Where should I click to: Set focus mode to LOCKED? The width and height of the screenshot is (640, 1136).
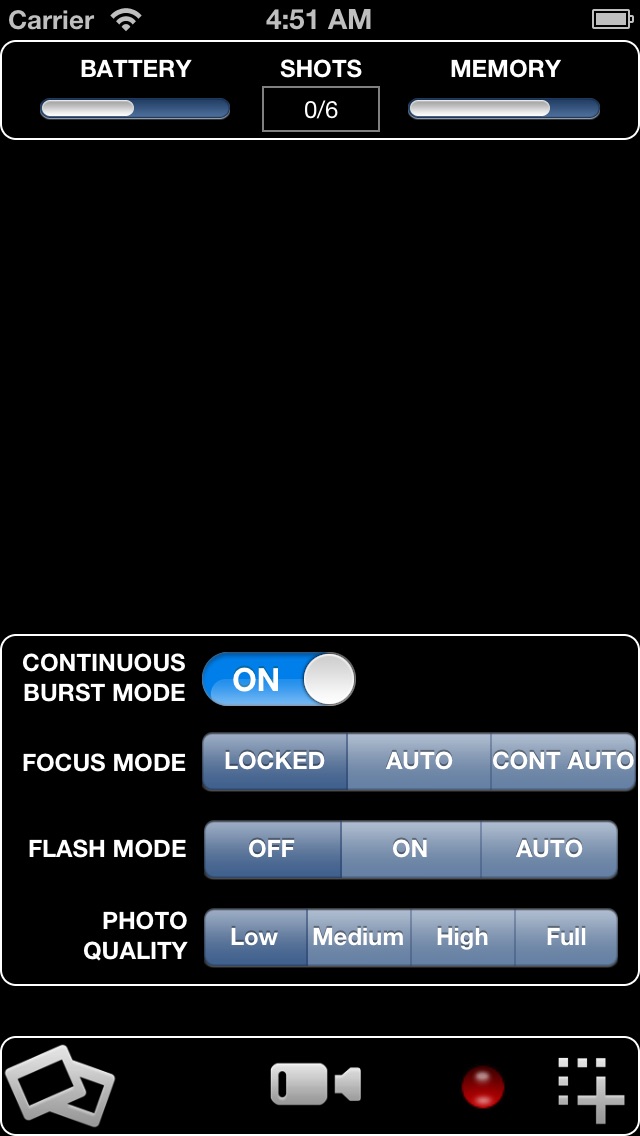[275, 761]
